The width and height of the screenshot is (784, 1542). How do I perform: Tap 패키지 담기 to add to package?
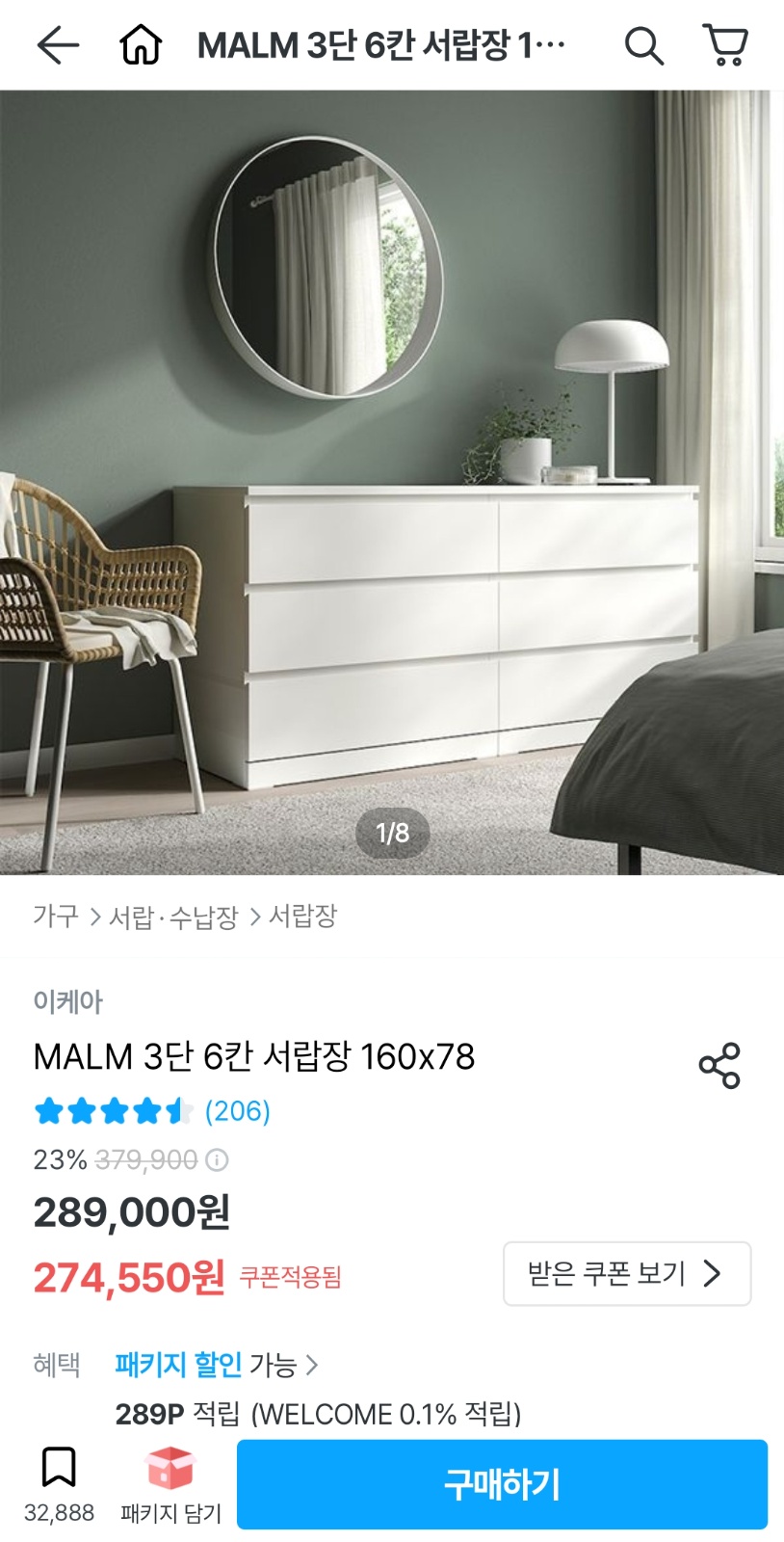coord(170,1484)
